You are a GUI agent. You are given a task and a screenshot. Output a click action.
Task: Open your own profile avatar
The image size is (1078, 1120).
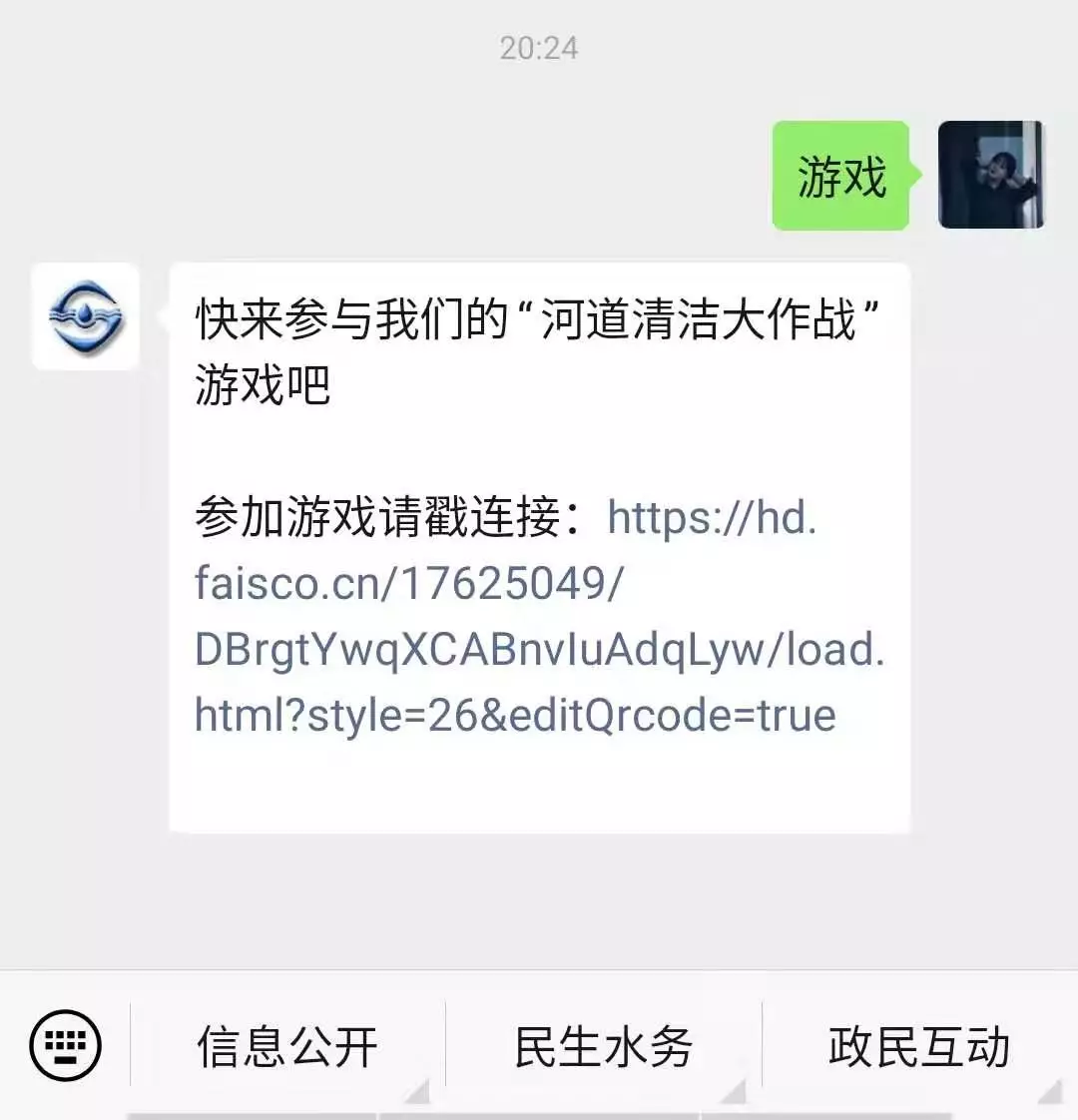[x=990, y=175]
